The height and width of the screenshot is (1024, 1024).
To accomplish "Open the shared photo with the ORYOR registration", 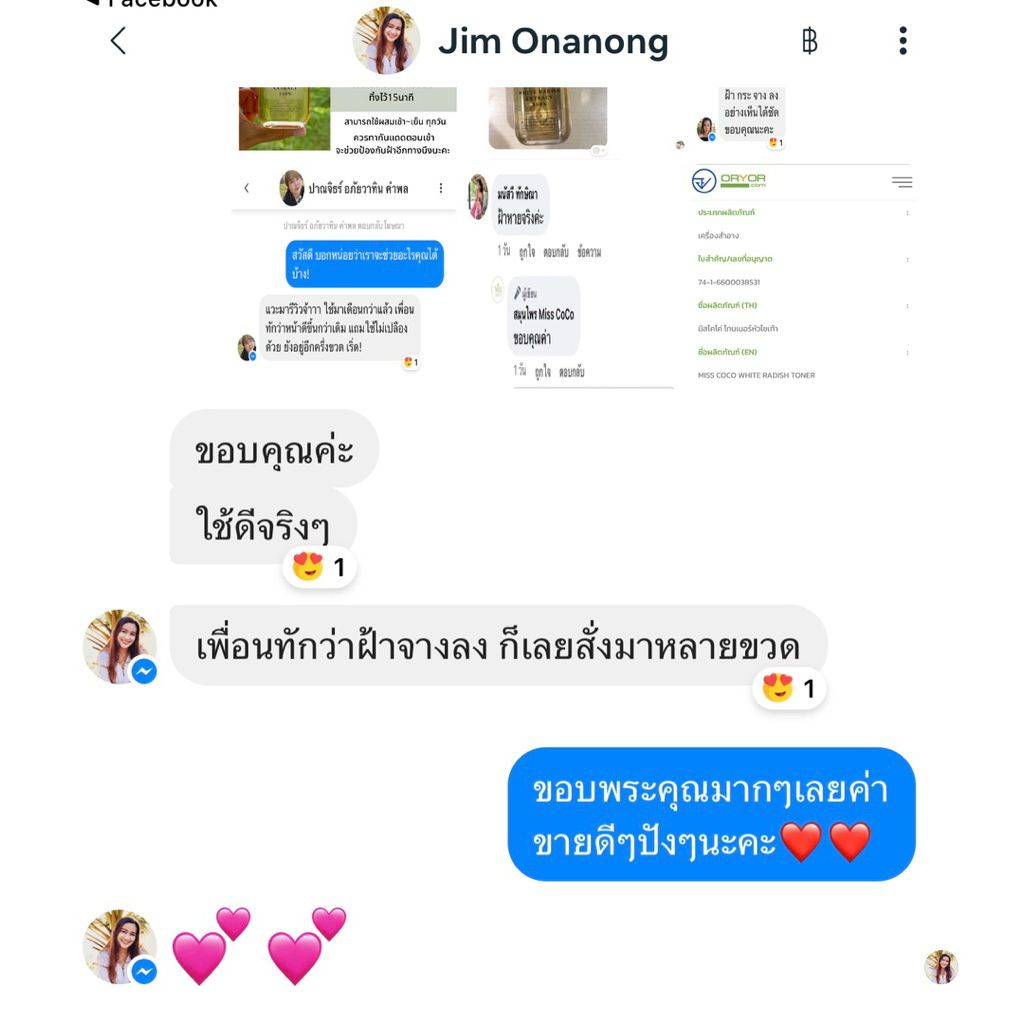I will click(804, 270).
